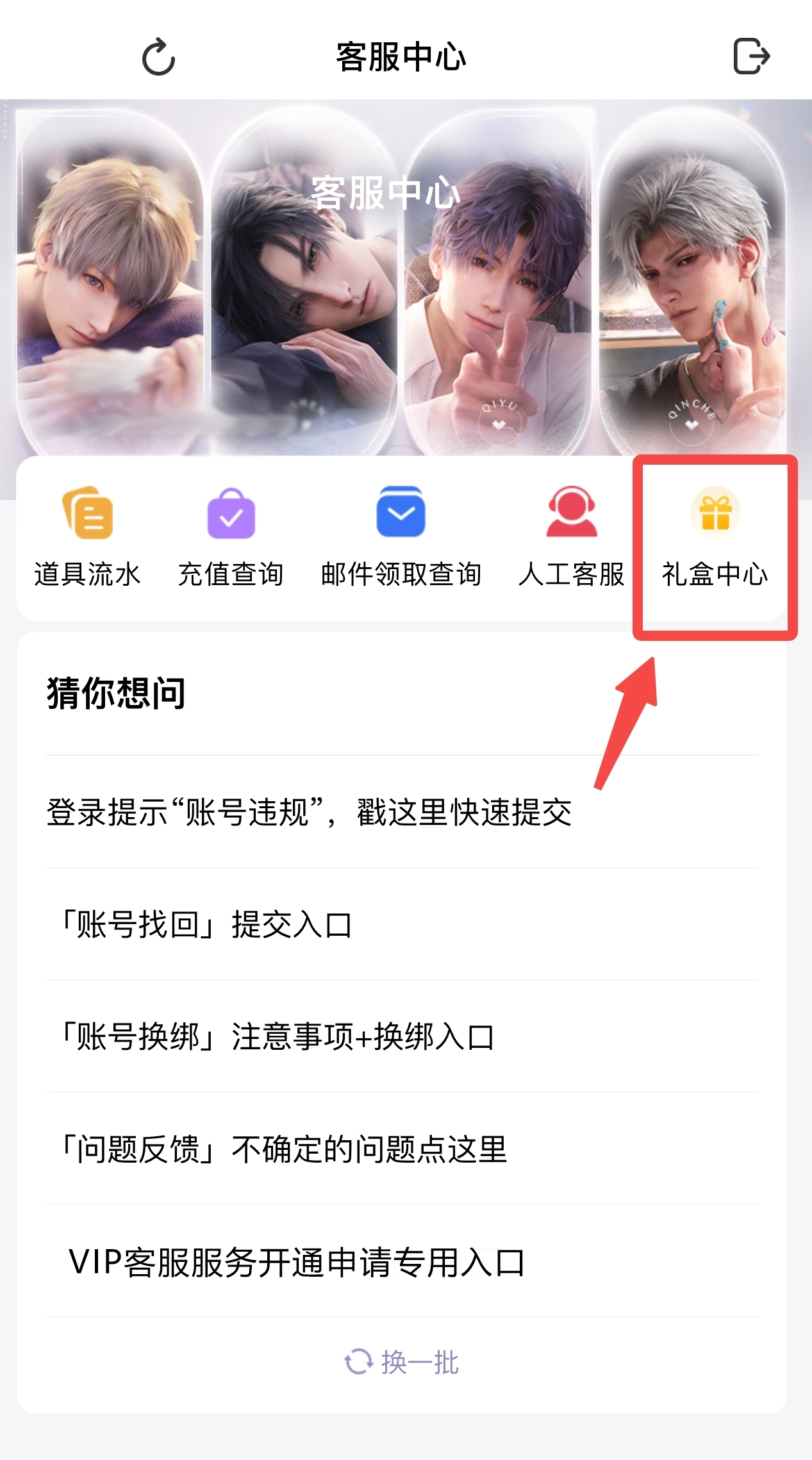
Task: Open the 登录提示“账号违规” question
Action: [x=309, y=812]
